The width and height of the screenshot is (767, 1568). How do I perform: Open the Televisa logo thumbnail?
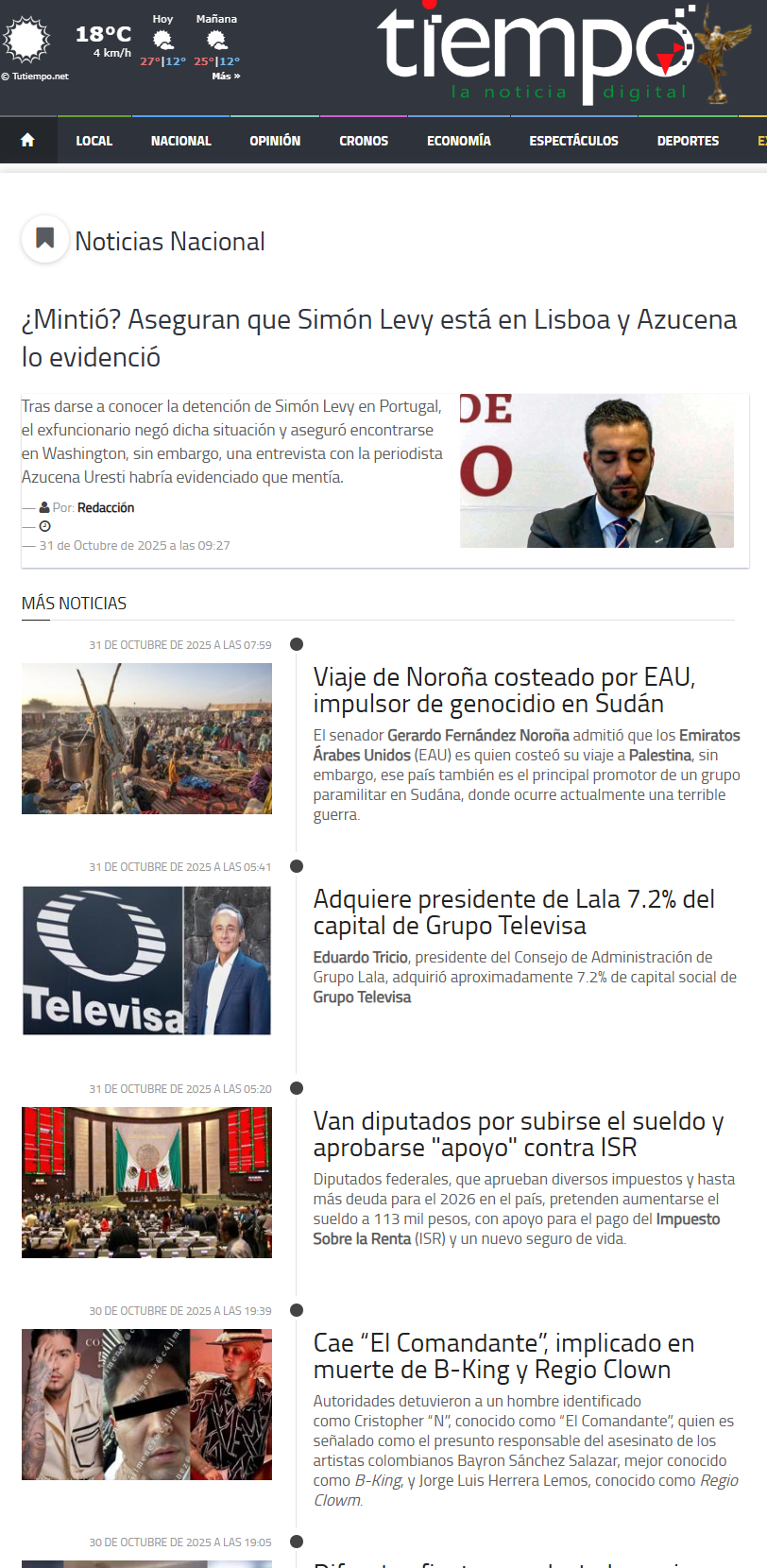[x=146, y=961]
